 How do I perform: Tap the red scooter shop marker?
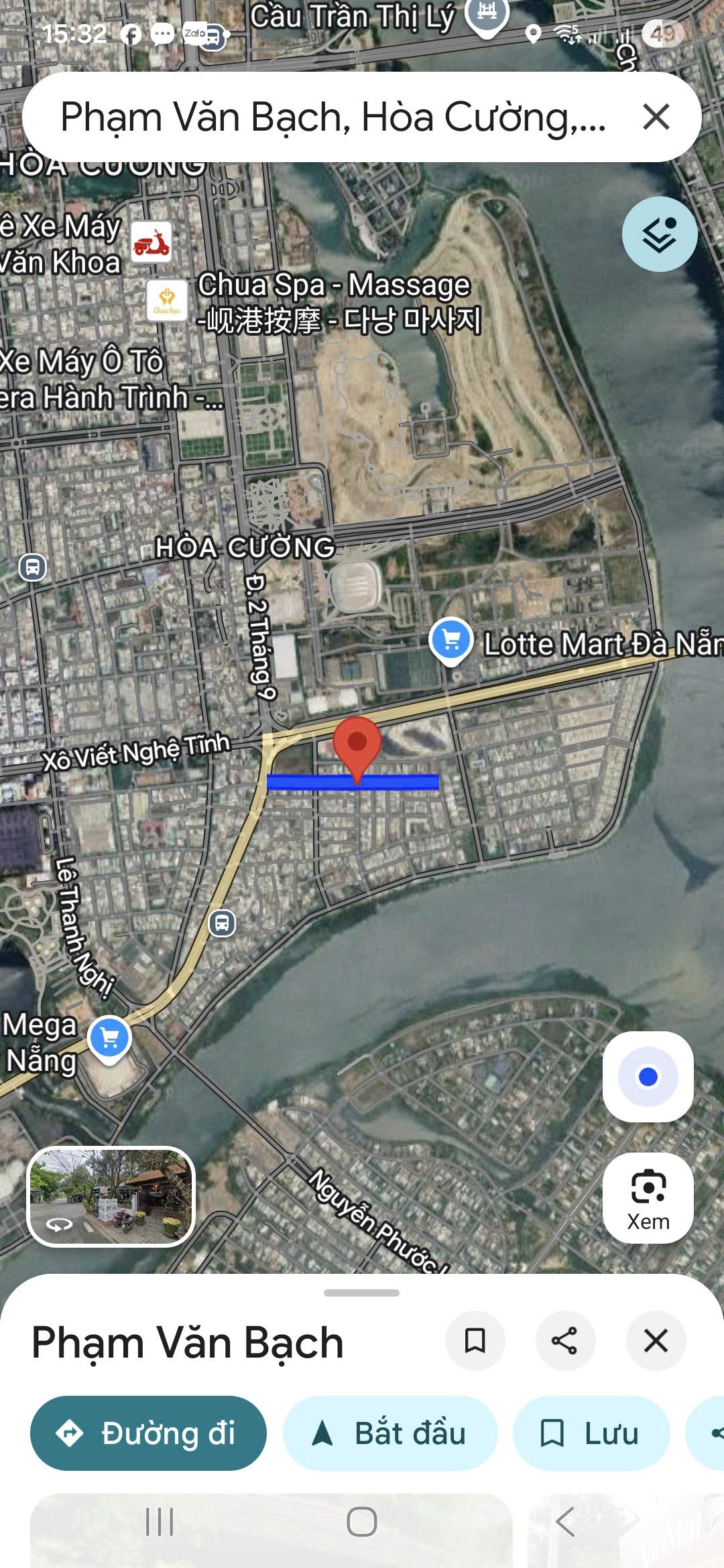(152, 243)
